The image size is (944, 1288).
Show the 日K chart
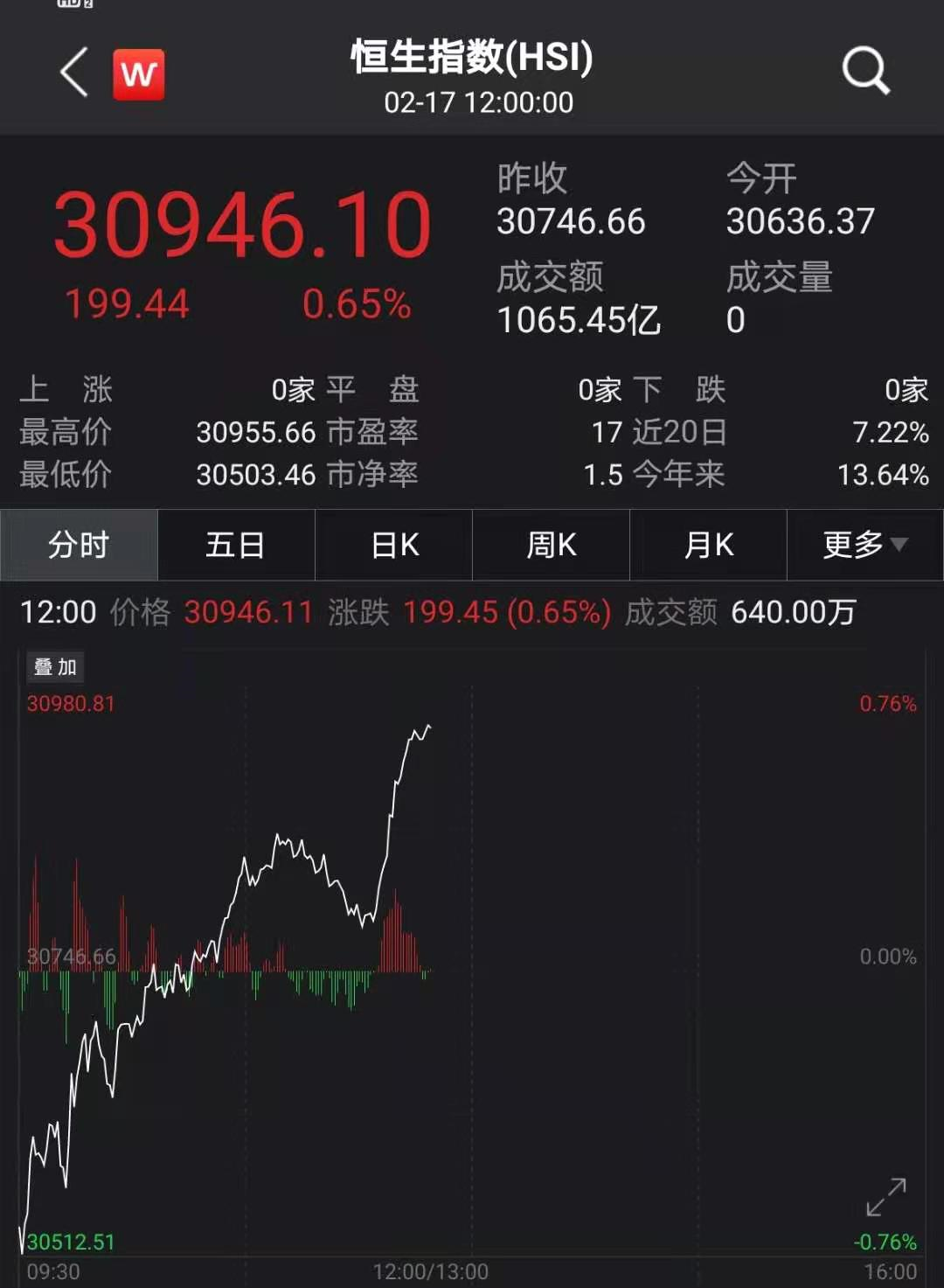tap(394, 545)
